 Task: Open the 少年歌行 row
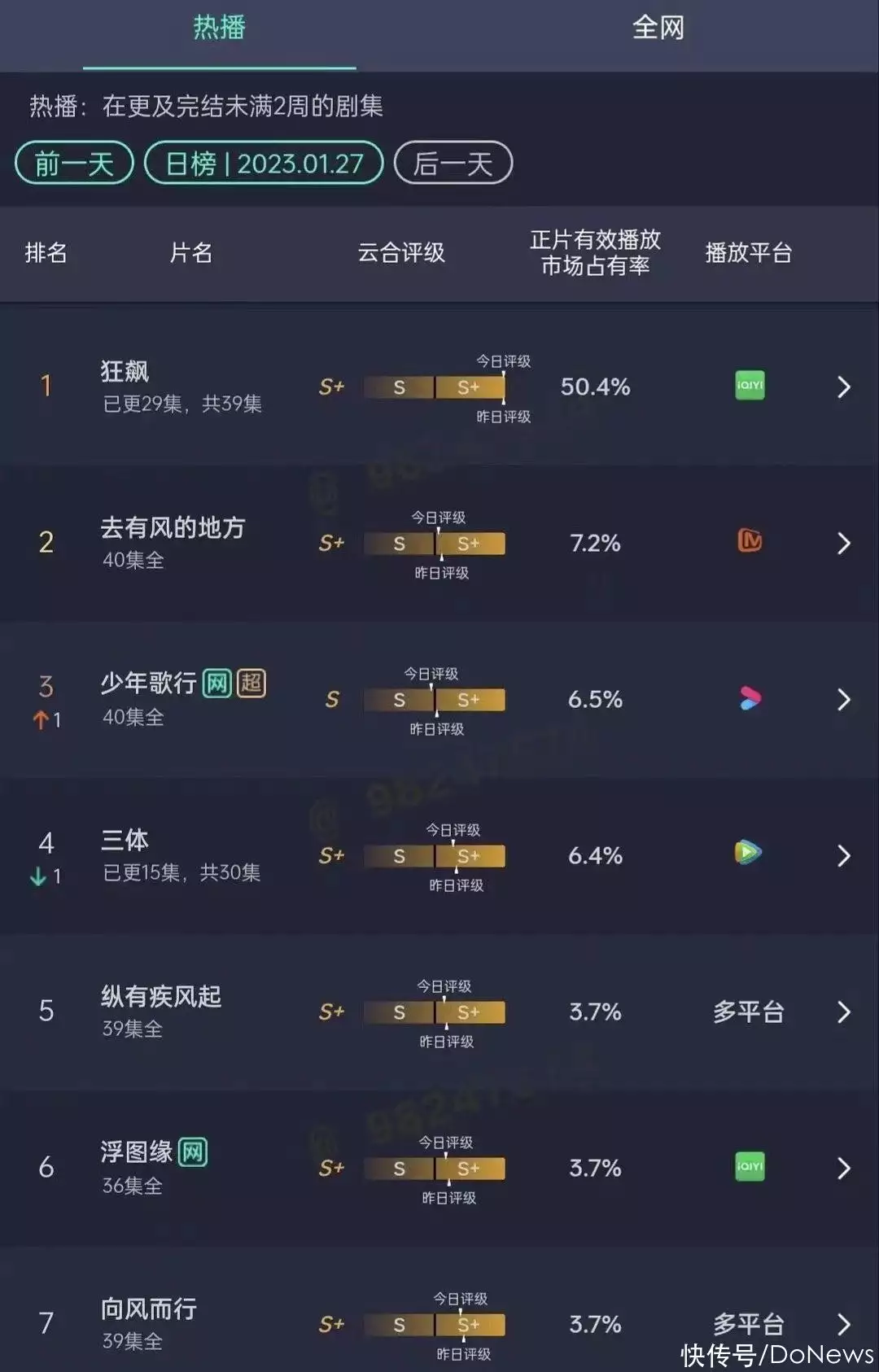pyautogui.click(x=843, y=700)
